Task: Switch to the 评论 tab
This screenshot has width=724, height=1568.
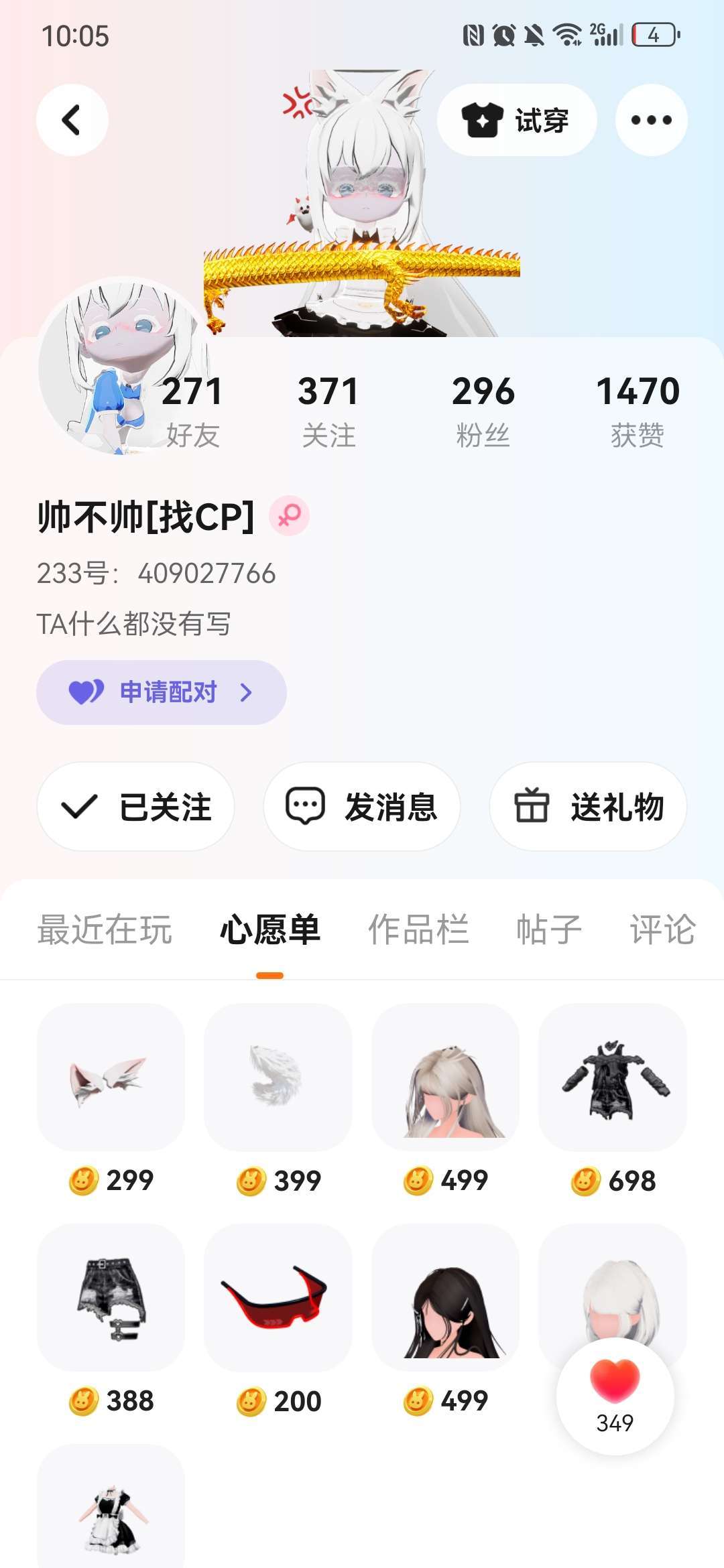Action: (x=662, y=930)
